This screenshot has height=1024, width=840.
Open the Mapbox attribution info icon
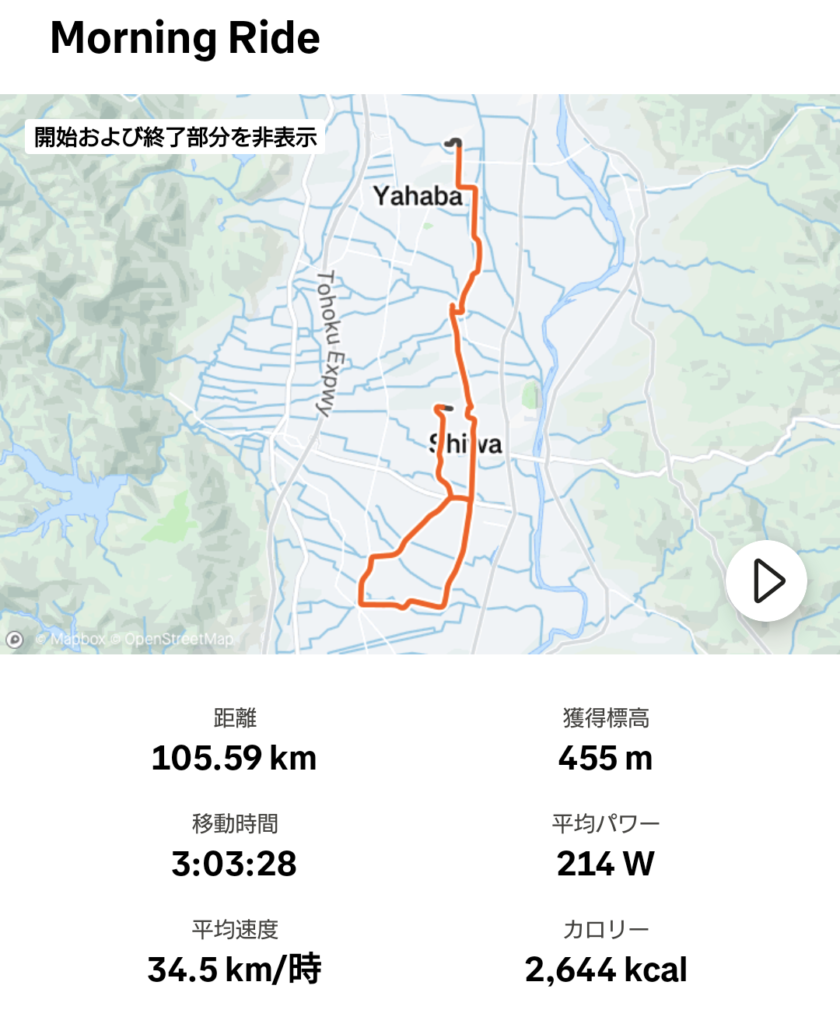coord(15,638)
